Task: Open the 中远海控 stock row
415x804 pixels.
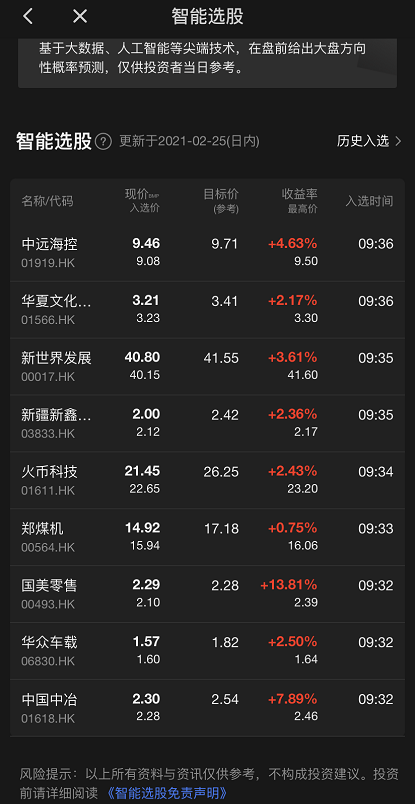Action: click(207, 252)
